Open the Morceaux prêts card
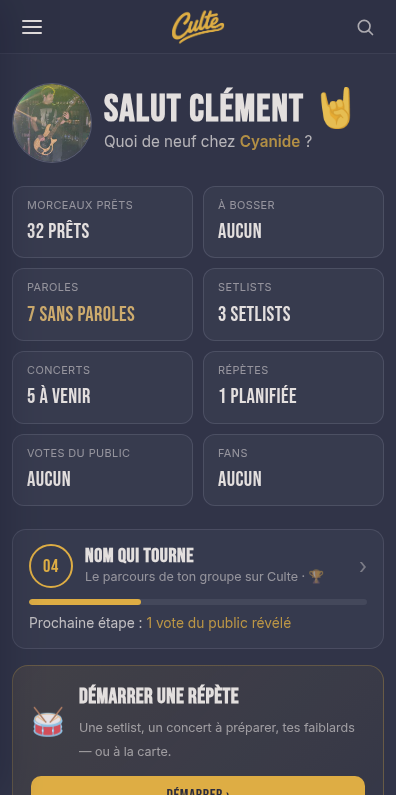The image size is (396, 795). point(102,222)
